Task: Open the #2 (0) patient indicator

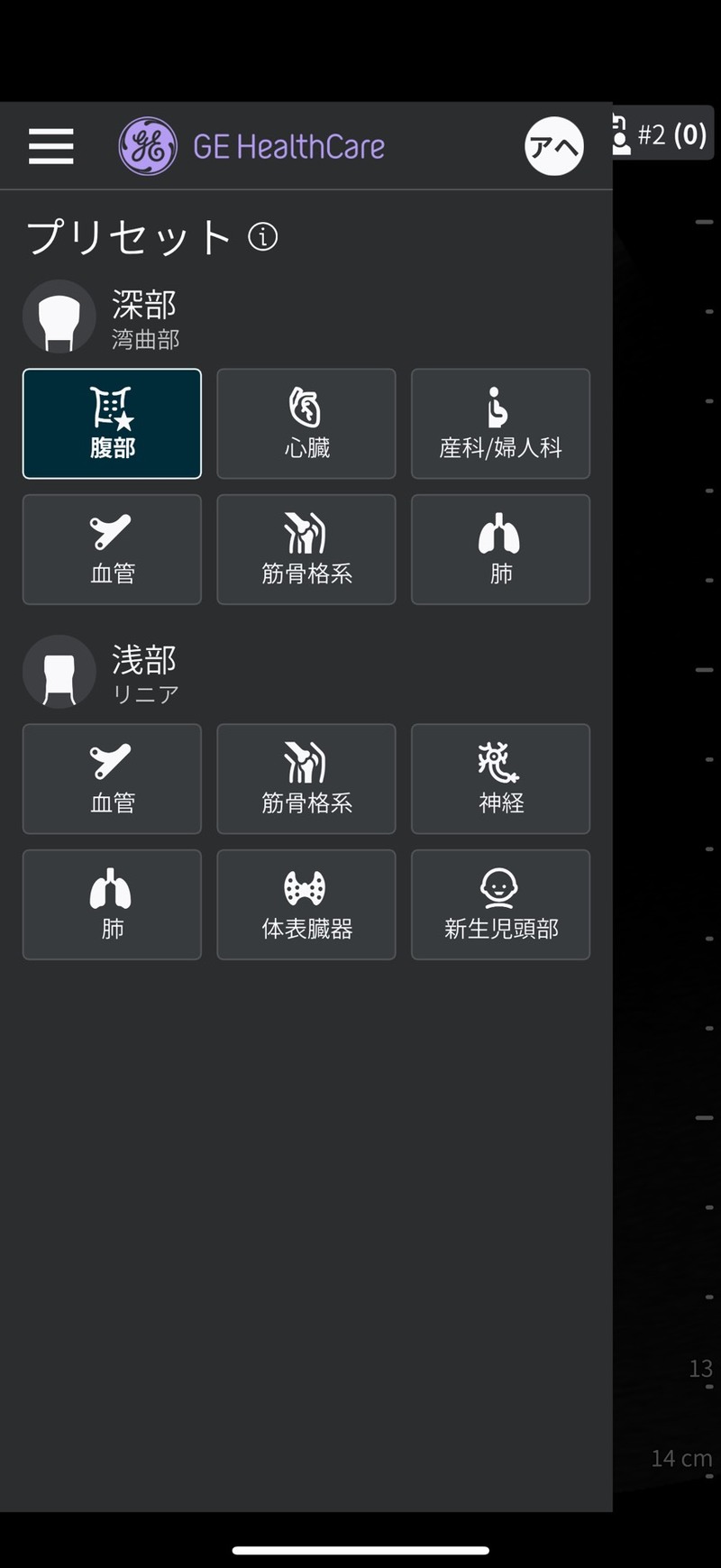Action: tap(662, 134)
